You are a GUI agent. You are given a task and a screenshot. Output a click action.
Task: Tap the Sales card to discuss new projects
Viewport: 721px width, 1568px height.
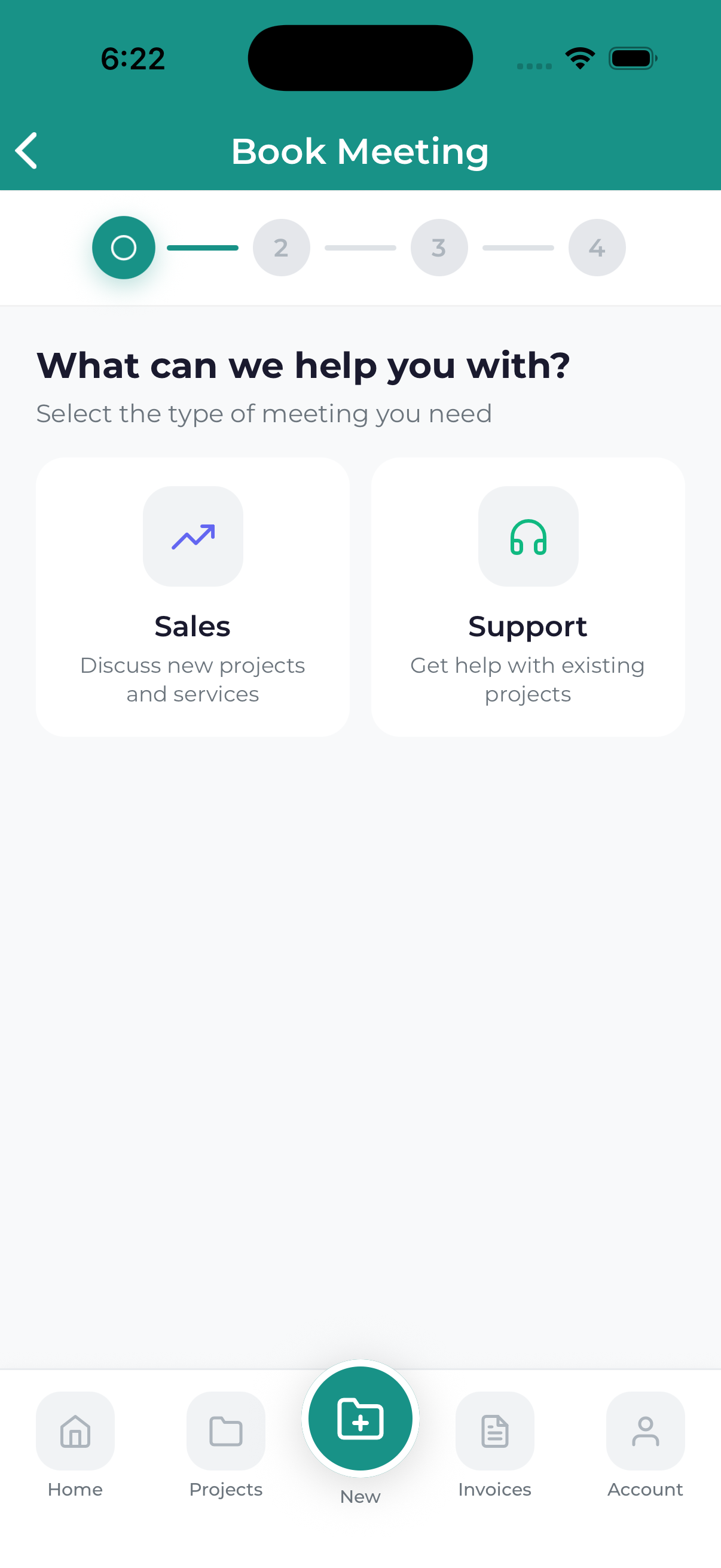click(x=193, y=597)
